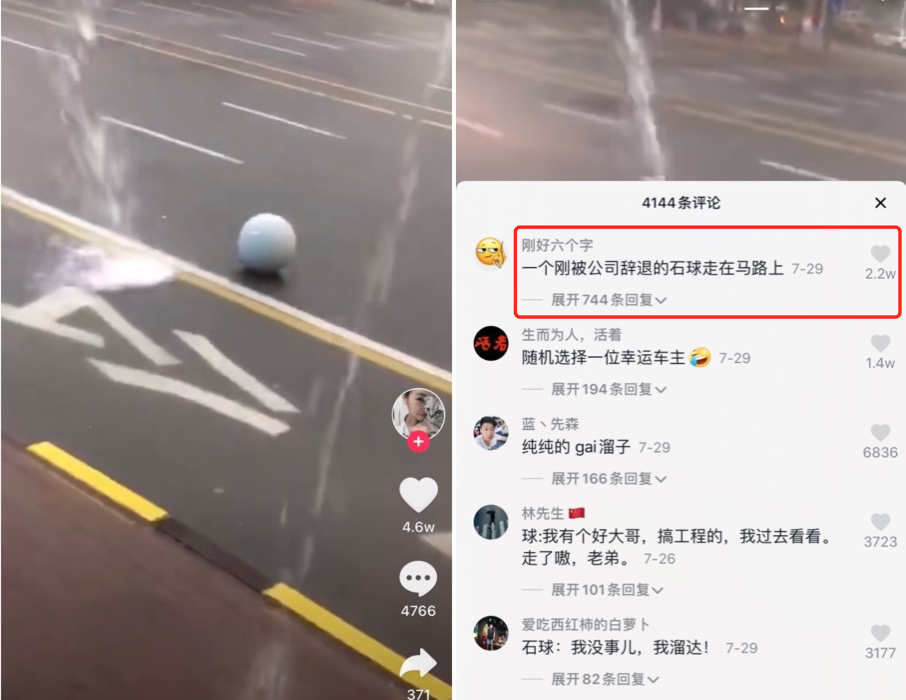The height and width of the screenshot is (700, 906).
Task: Open 刚好六个字's profile avatar
Action: click(x=491, y=253)
